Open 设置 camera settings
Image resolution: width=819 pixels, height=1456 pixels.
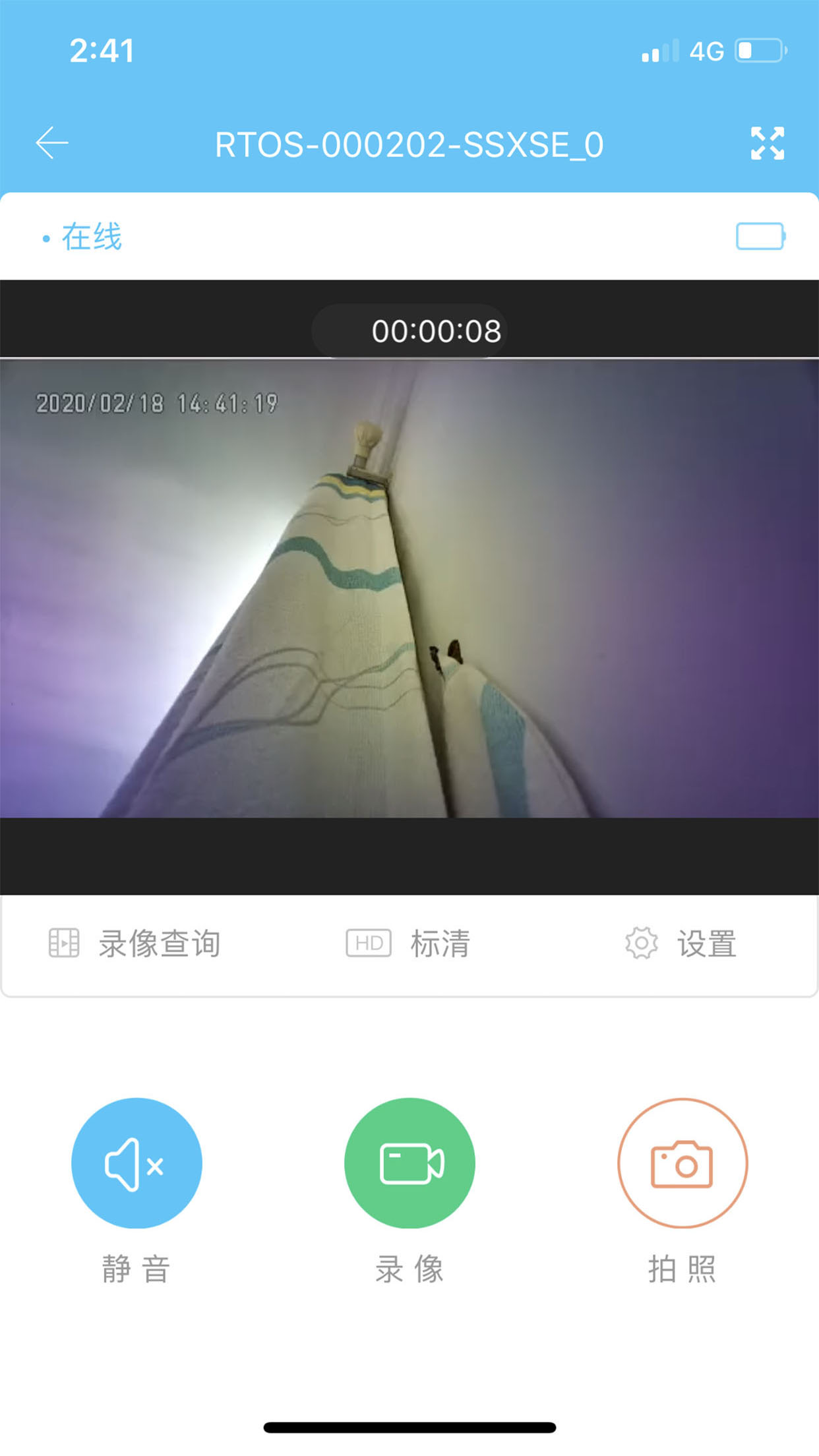[681, 944]
